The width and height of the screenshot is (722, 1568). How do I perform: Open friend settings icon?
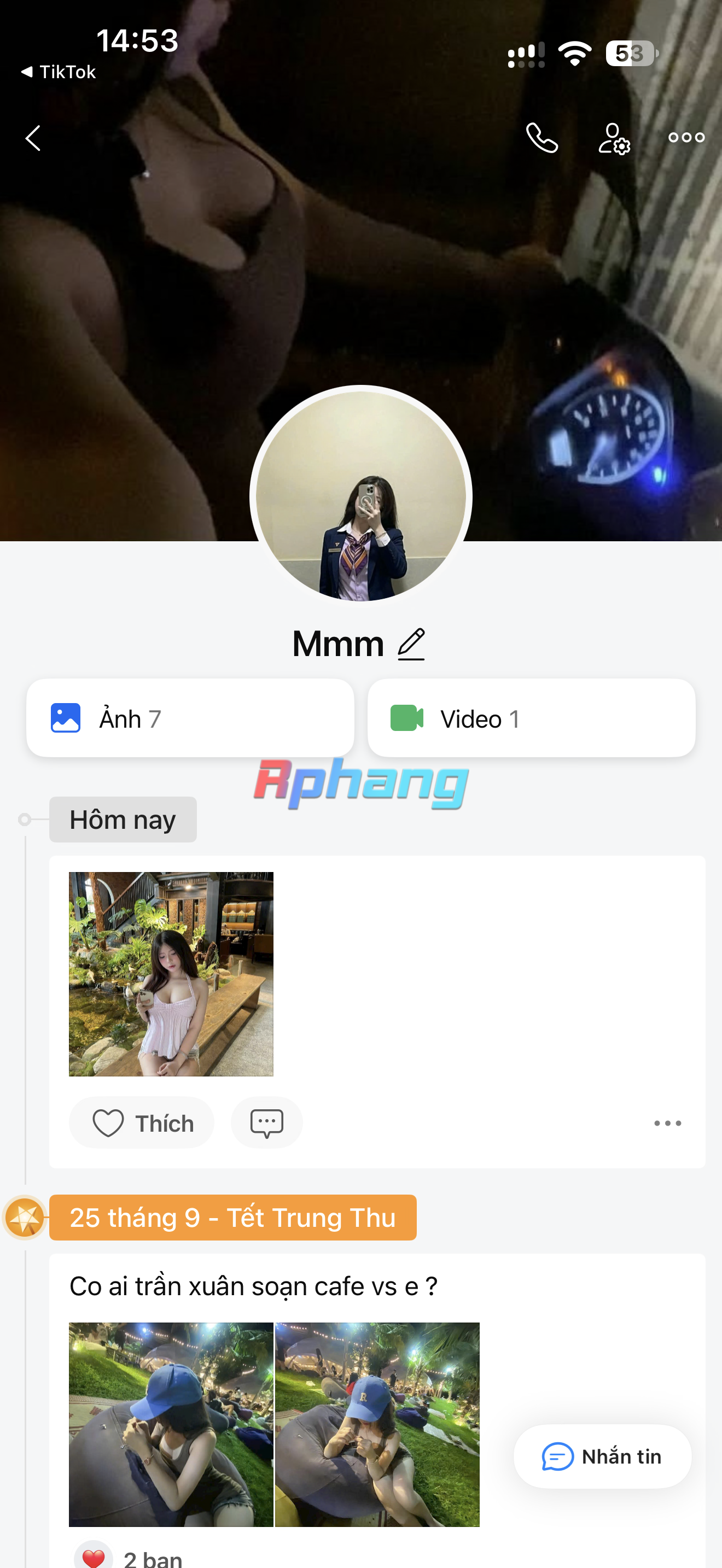coord(614,138)
